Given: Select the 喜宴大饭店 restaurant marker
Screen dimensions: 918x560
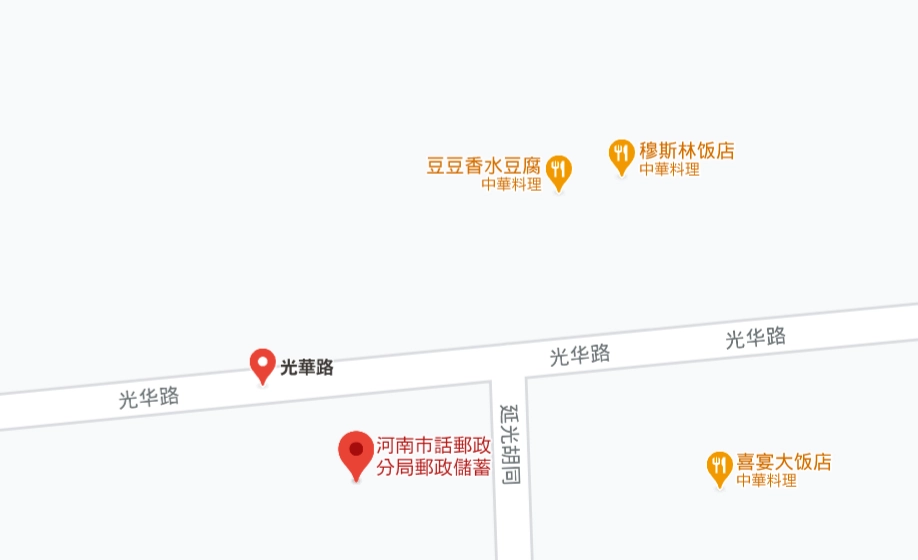Looking at the screenshot, I should pyautogui.click(x=719, y=466).
